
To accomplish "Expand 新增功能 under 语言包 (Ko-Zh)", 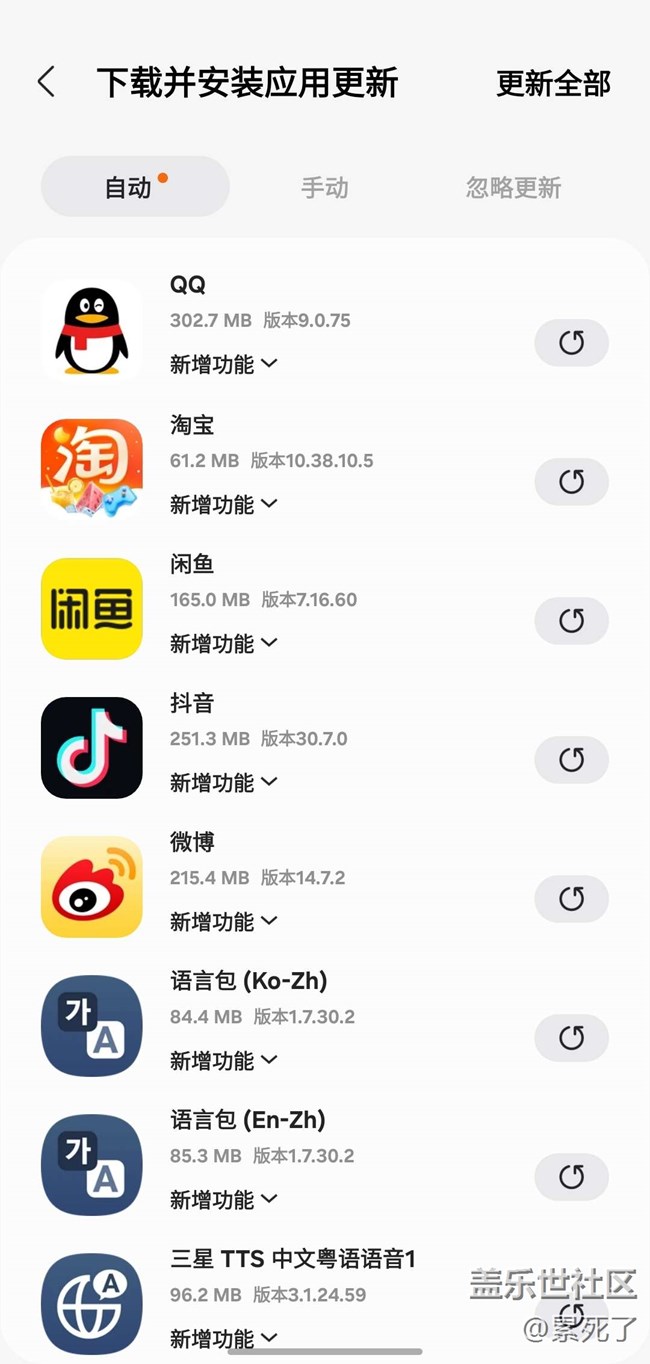I will pos(223,1060).
